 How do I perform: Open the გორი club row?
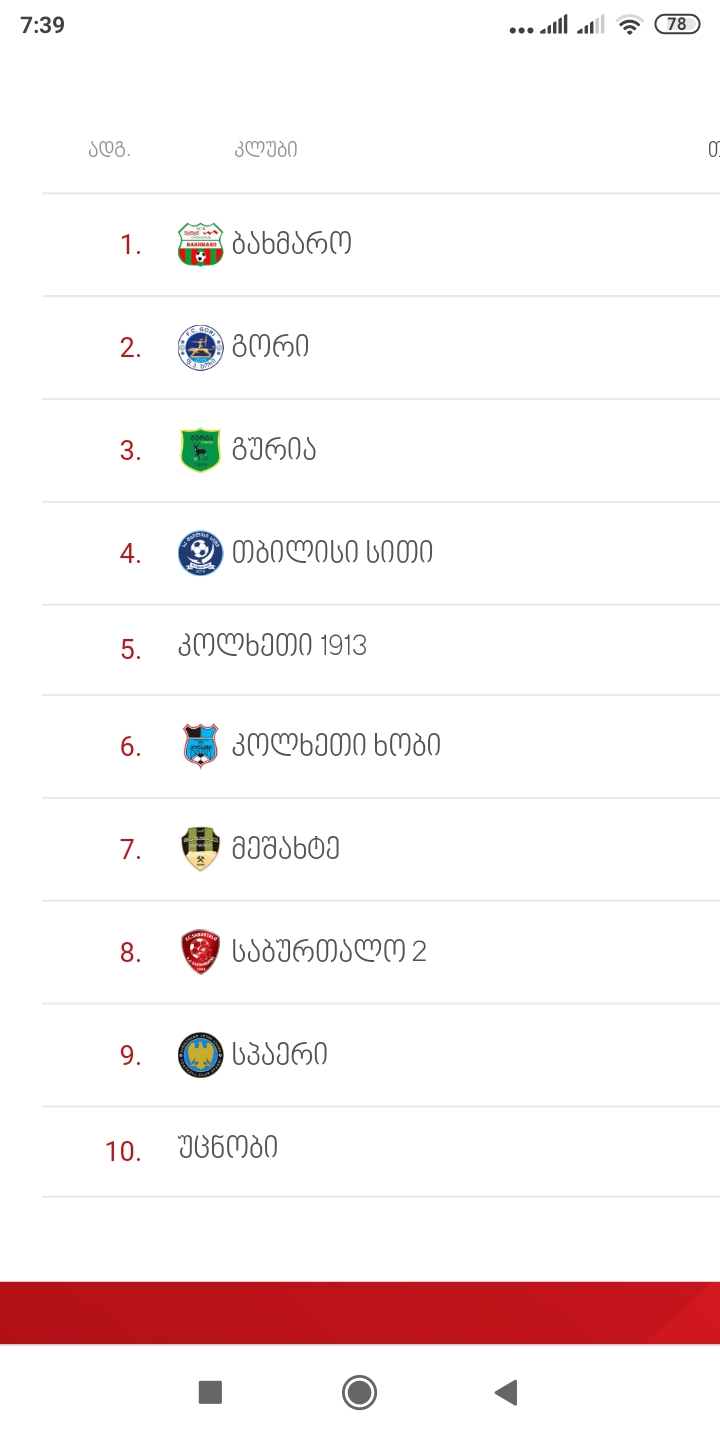click(270, 347)
